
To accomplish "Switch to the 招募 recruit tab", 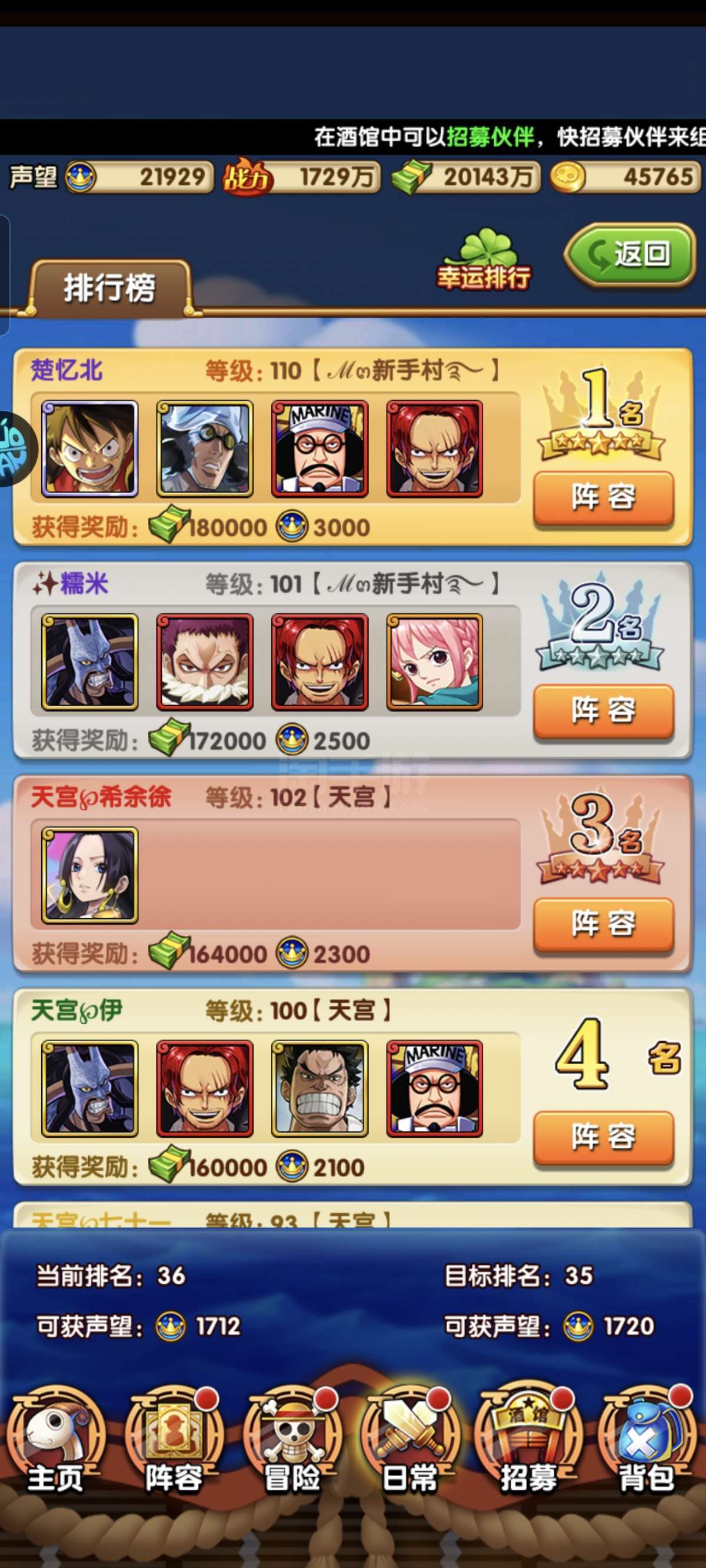I will (529, 1441).
